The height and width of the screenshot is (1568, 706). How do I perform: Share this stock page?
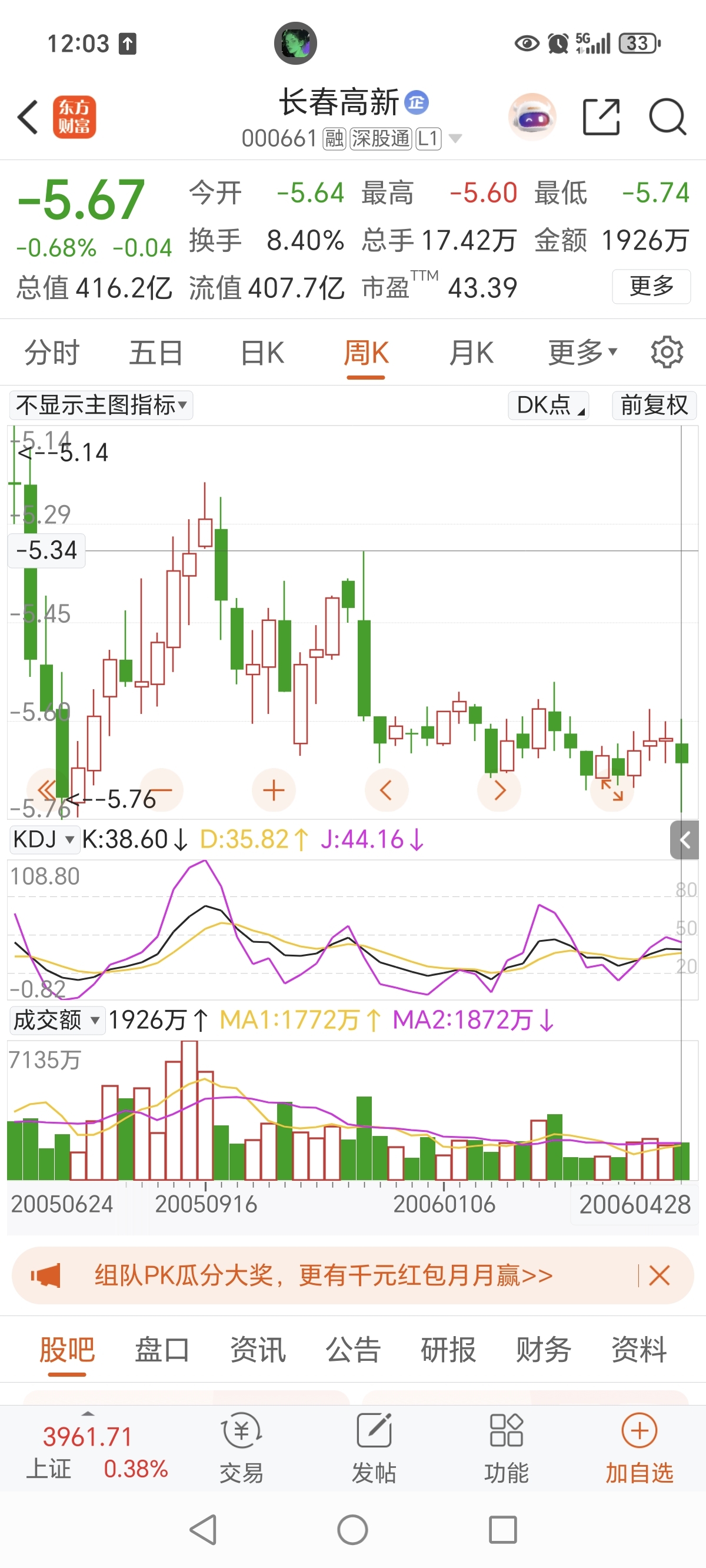click(x=601, y=117)
